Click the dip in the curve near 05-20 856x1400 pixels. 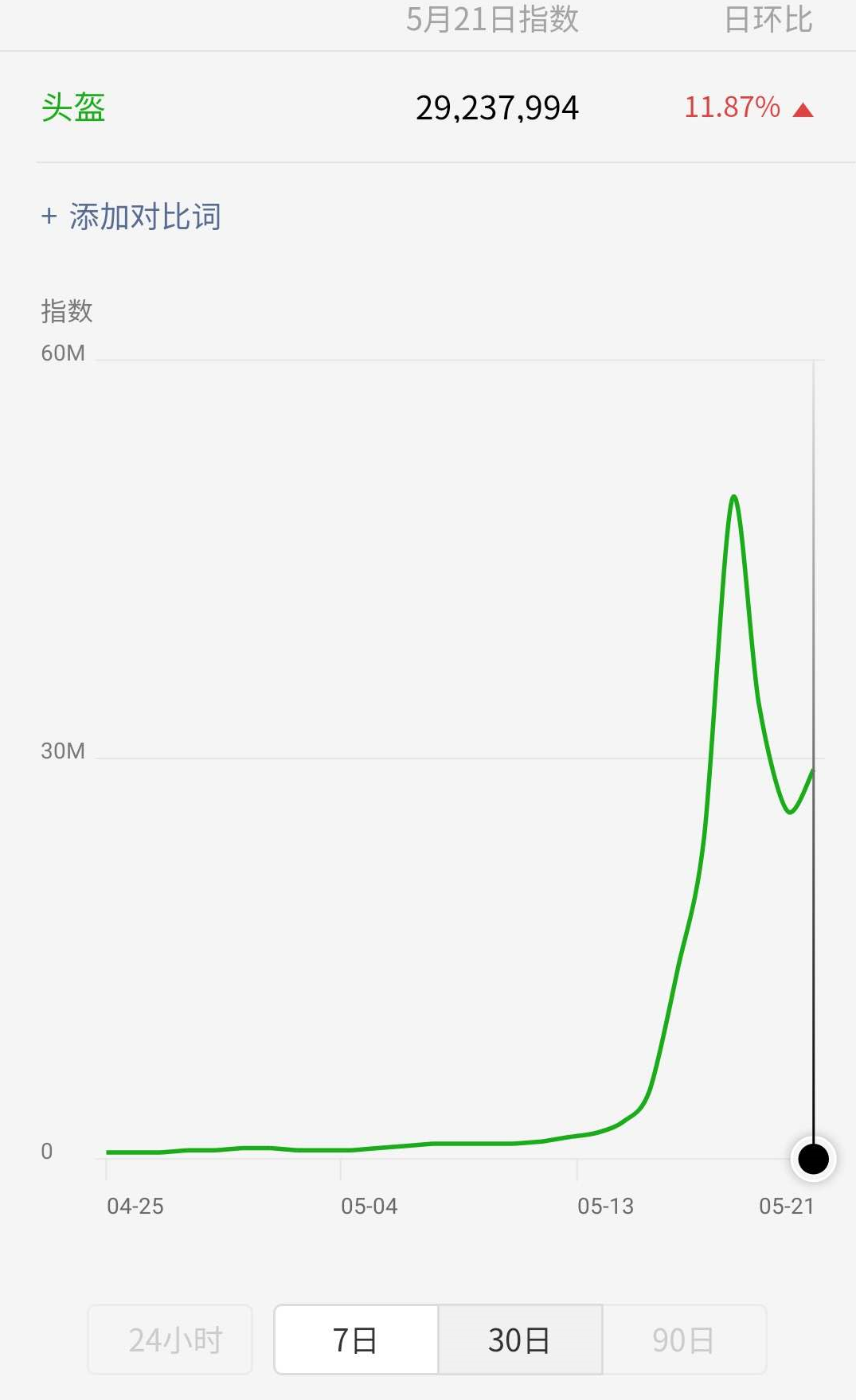click(788, 813)
